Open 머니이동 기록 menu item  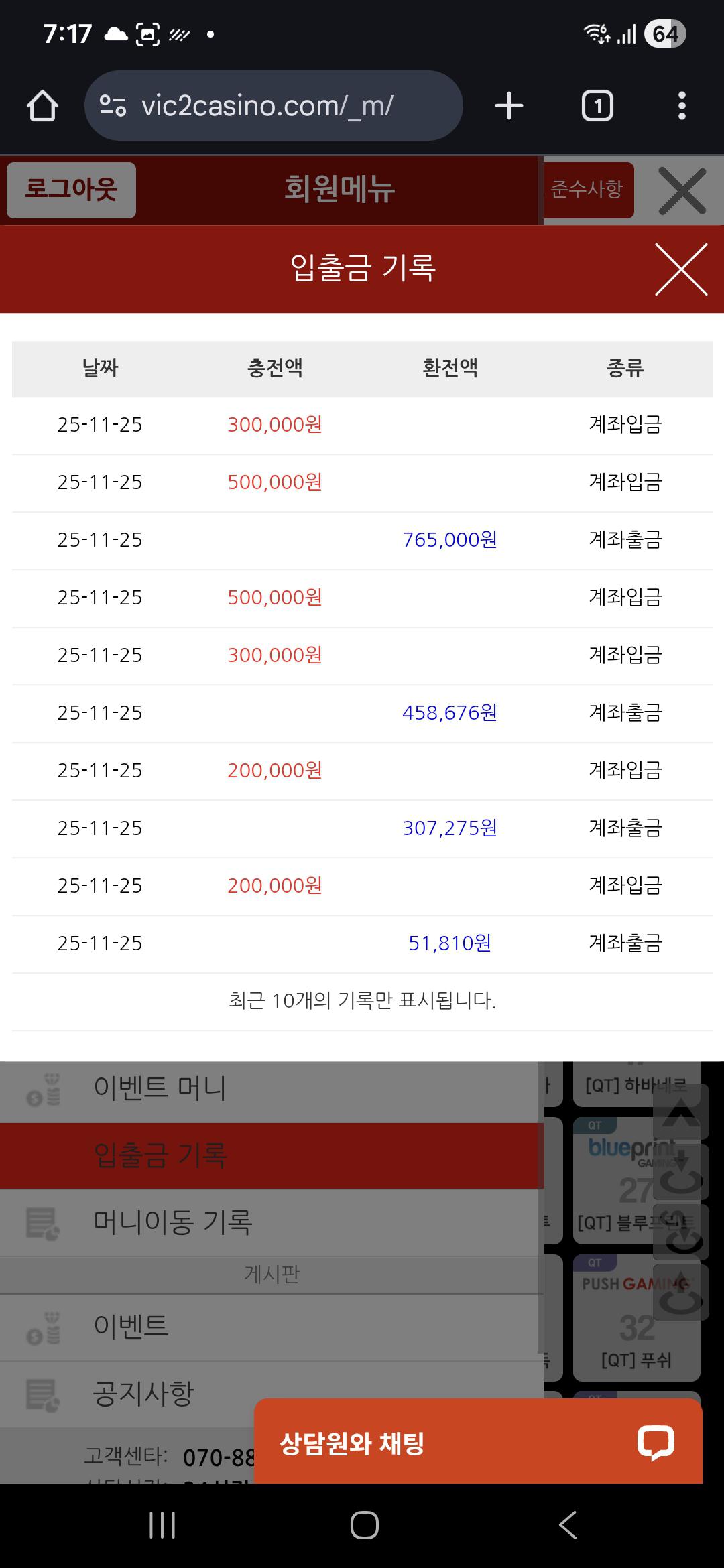point(173,1222)
